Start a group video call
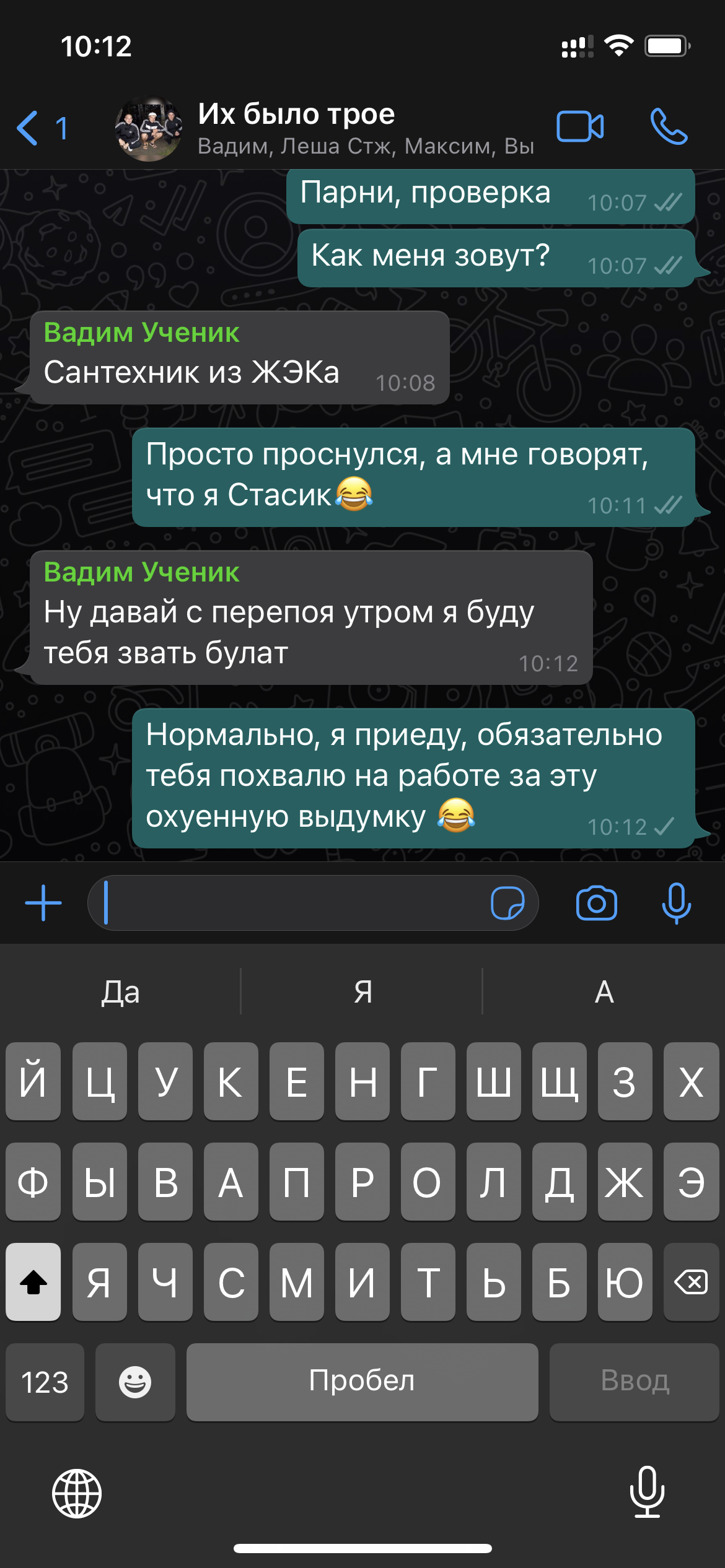This screenshot has height=1568, width=725. click(x=580, y=127)
